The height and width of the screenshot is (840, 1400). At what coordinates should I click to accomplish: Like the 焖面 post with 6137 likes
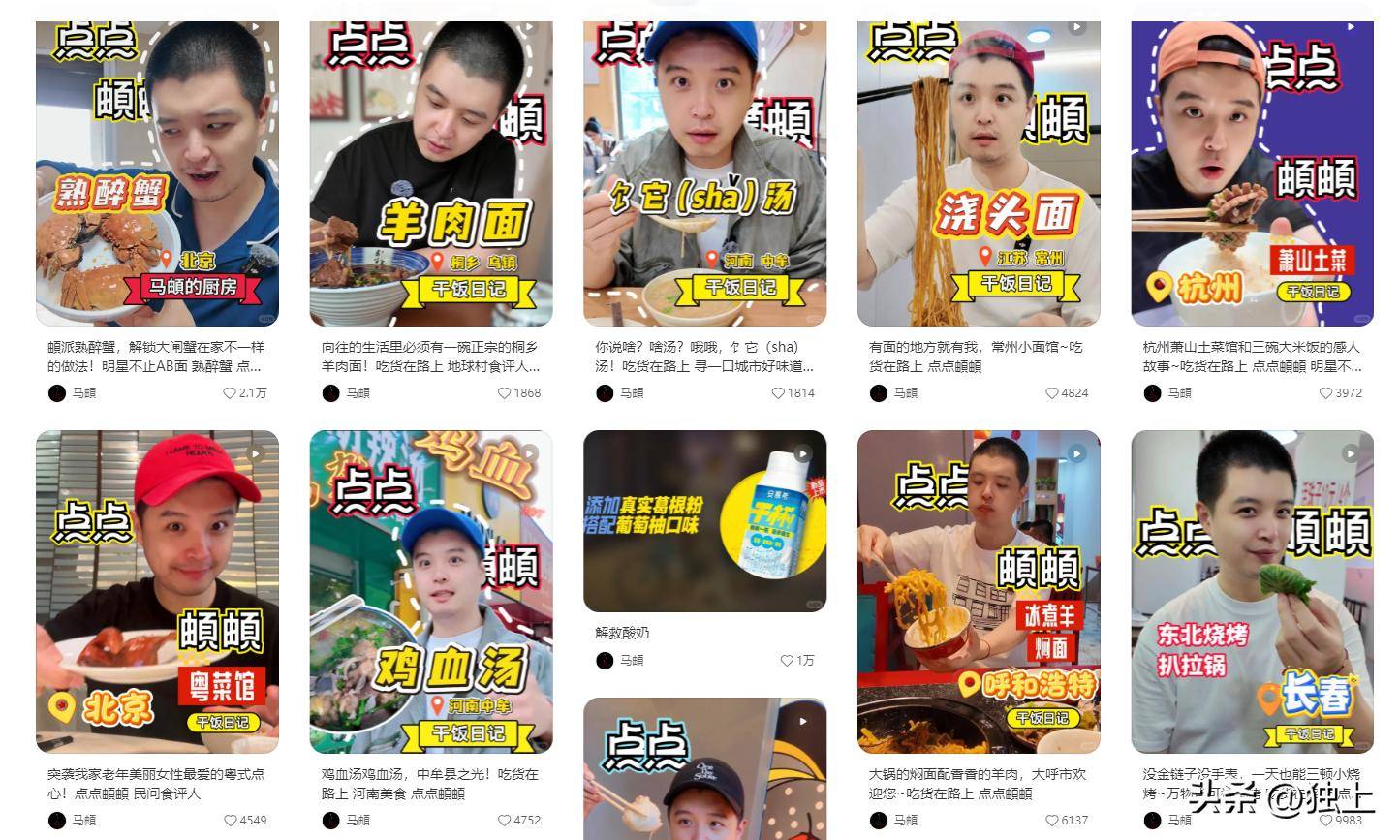(x=1051, y=821)
